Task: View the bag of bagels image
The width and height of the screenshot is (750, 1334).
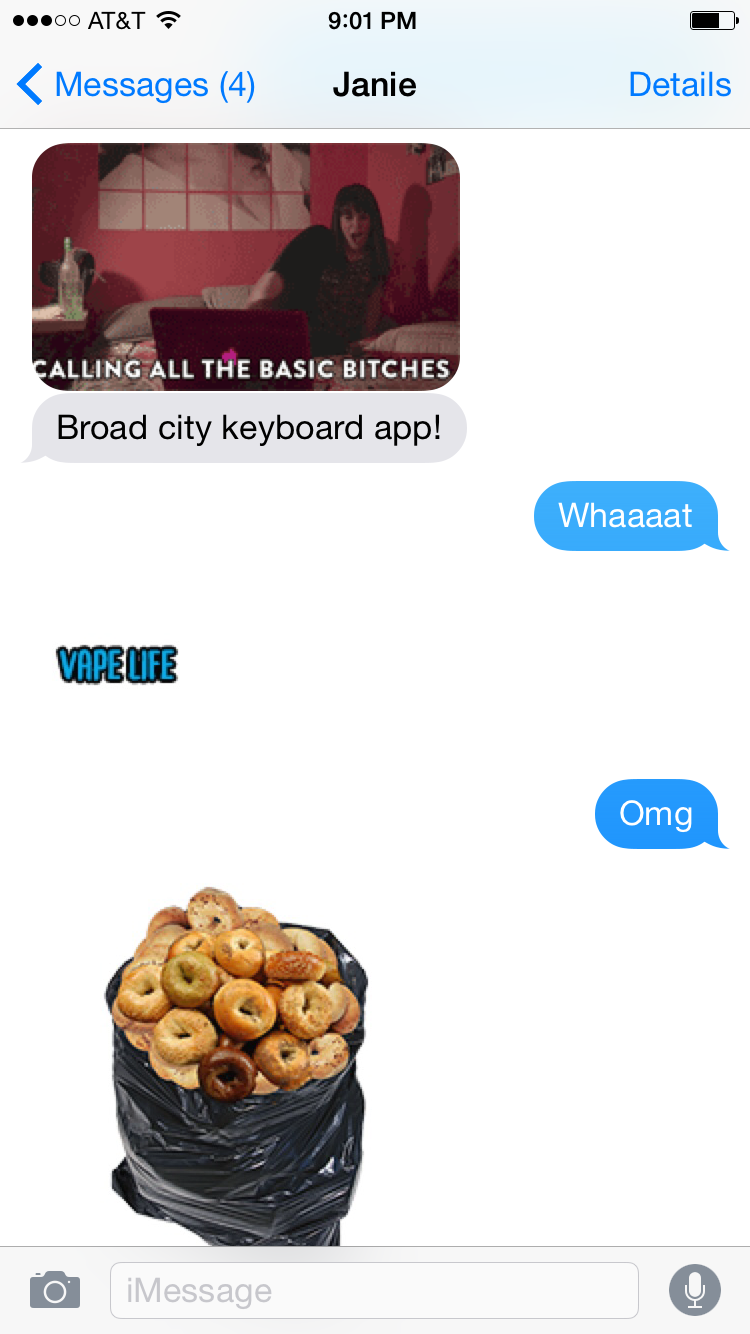Action: 236,1065
